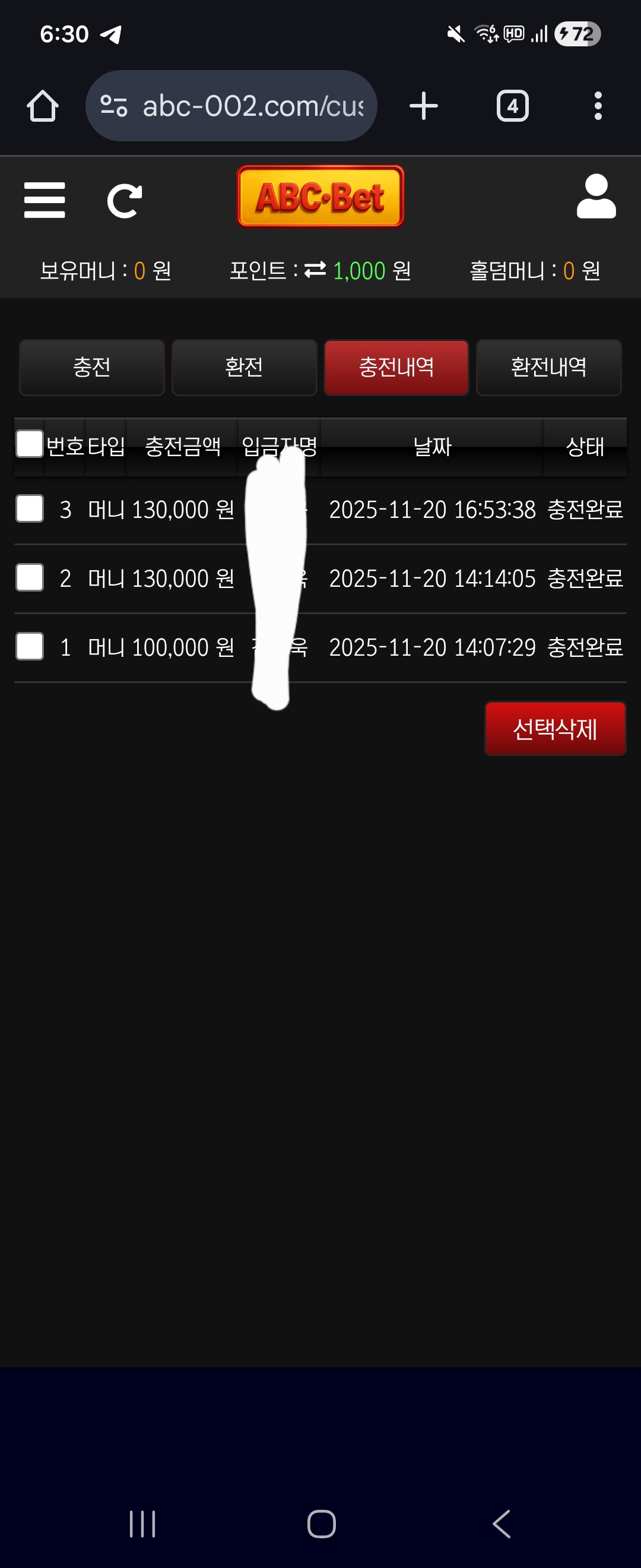
Task: Convert points with the swap arrows icon
Action: click(x=315, y=269)
